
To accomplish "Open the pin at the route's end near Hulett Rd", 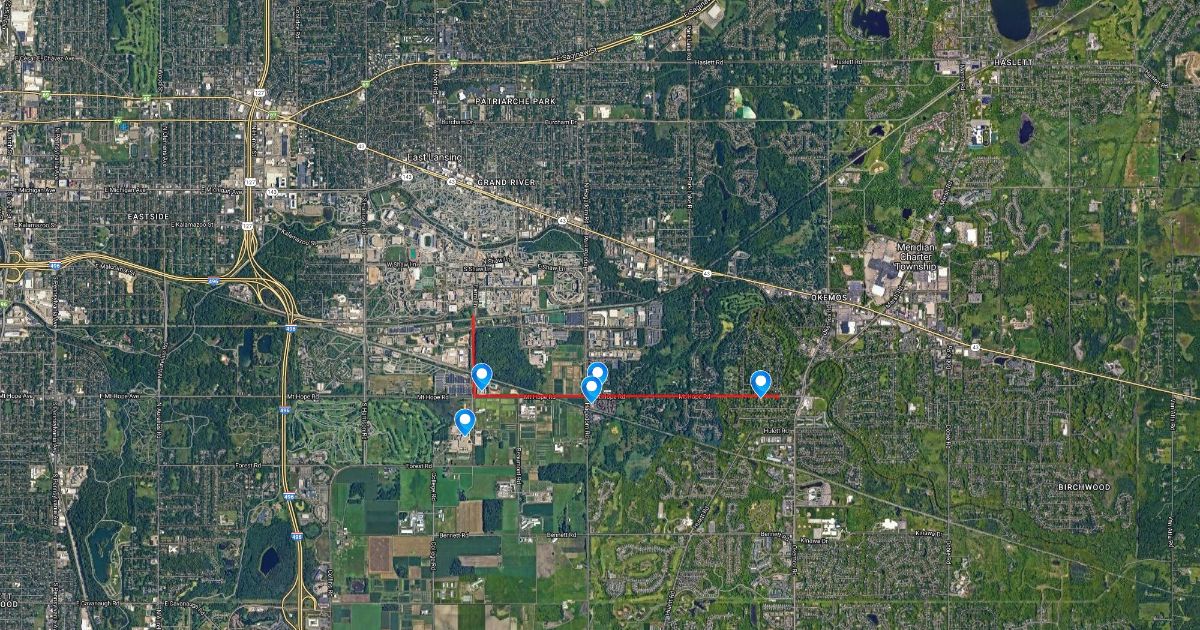I will pyautogui.click(x=760, y=382).
